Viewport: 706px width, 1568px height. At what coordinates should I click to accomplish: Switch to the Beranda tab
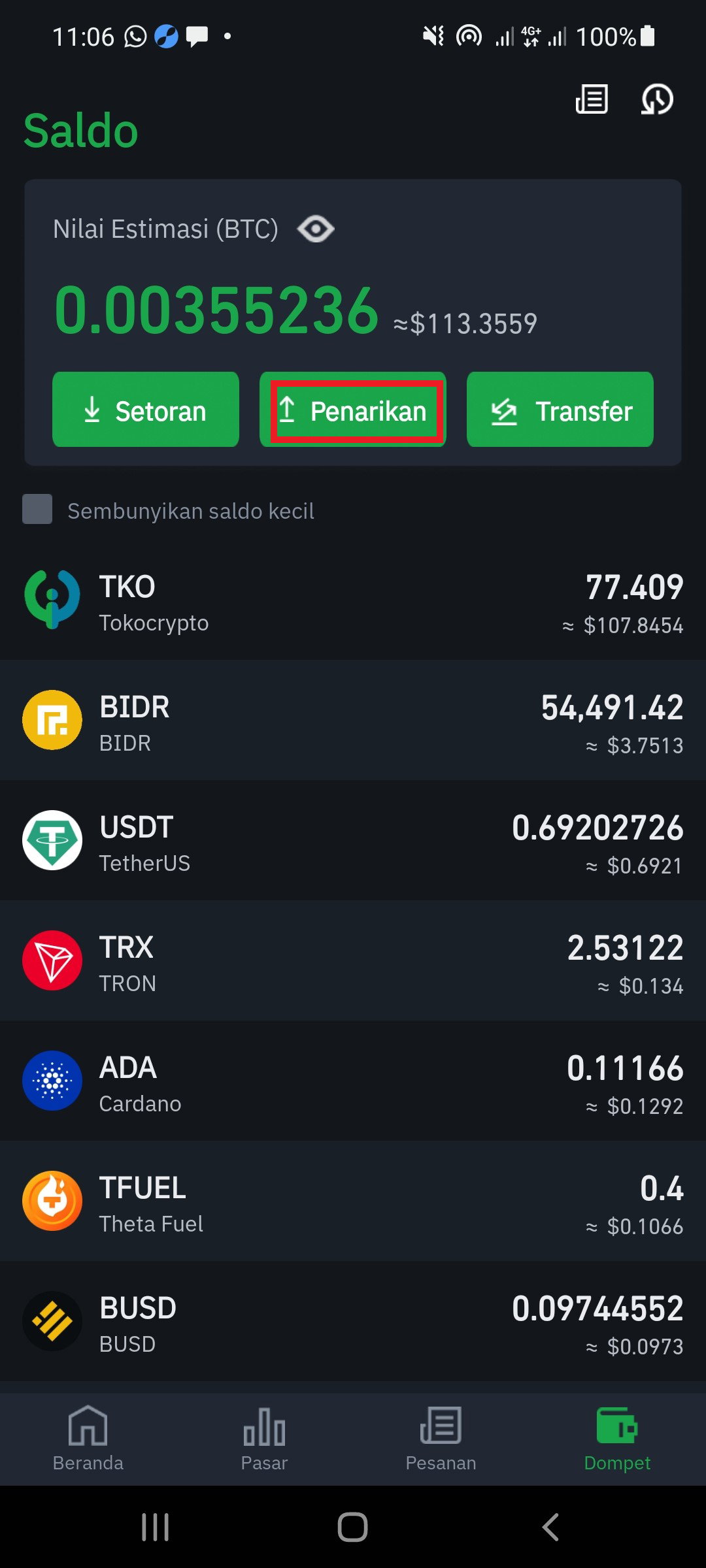(x=88, y=1439)
